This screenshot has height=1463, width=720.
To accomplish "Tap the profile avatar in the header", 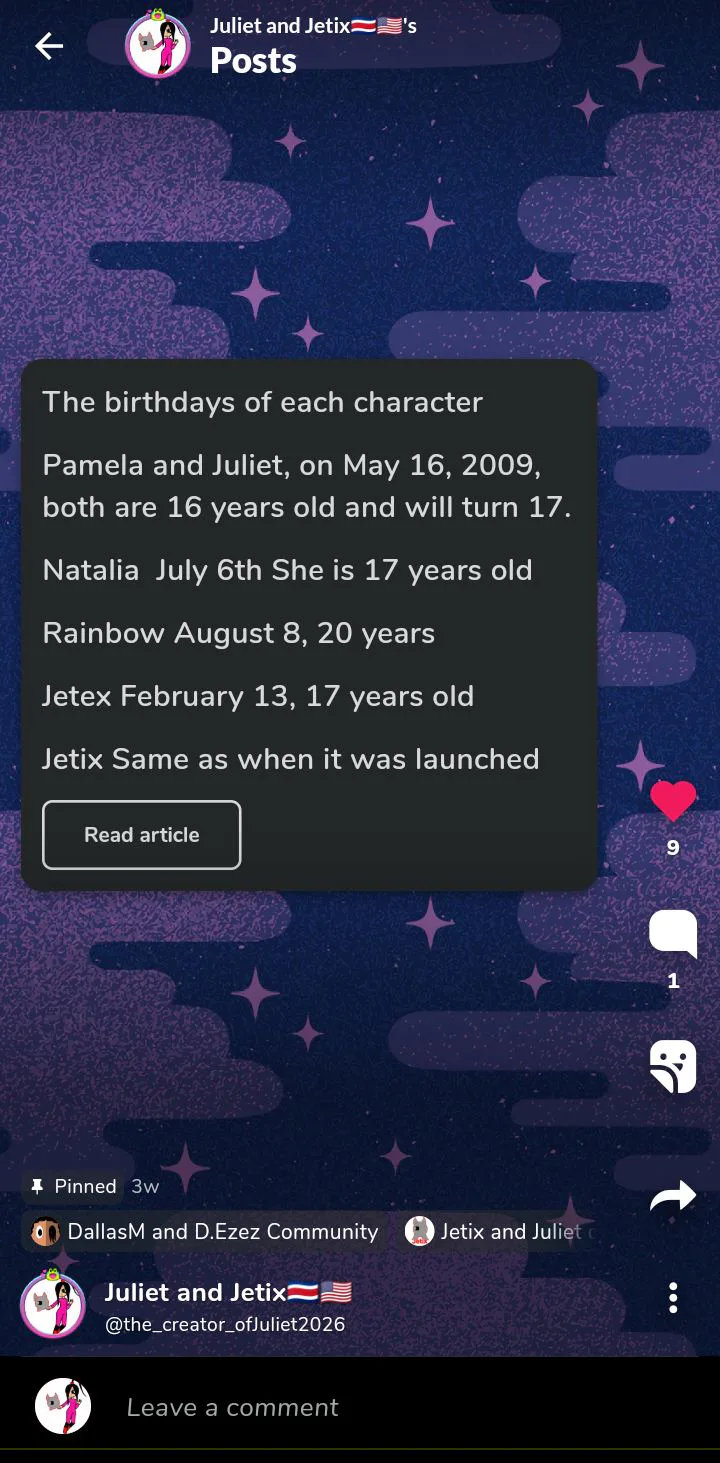I will point(158,46).
